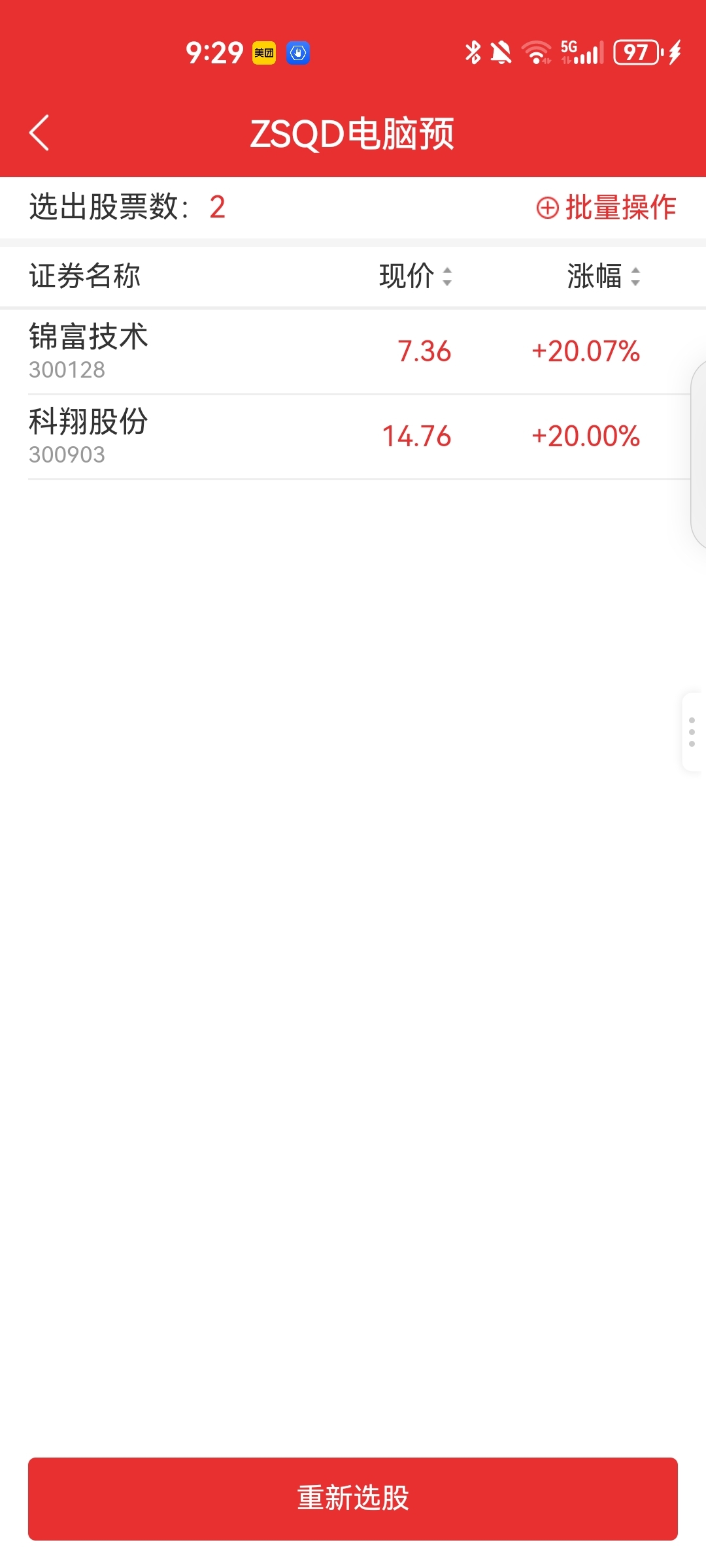Screen dimensions: 706x1568
Task: Open the three-dot side handle
Action: (x=692, y=732)
